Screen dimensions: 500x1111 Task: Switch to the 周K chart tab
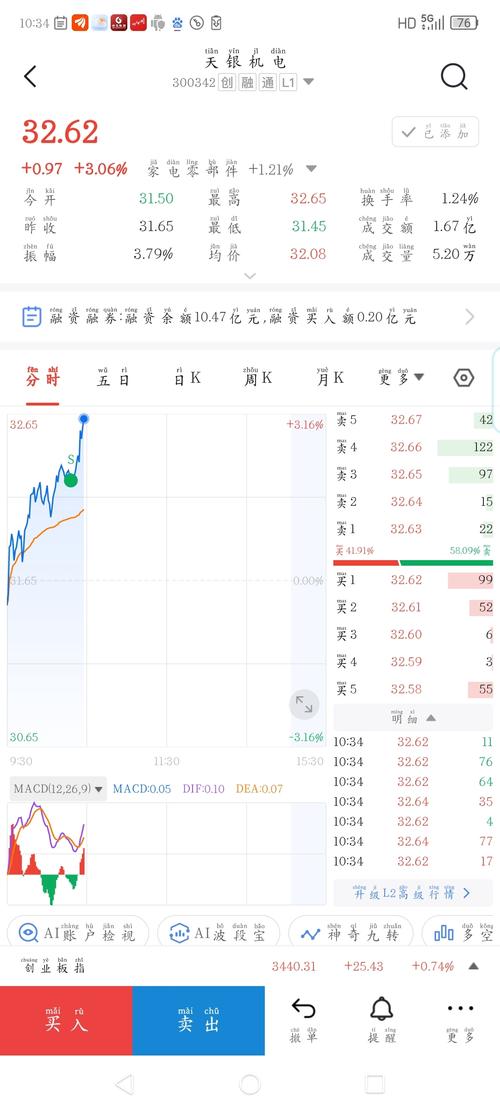(257, 376)
